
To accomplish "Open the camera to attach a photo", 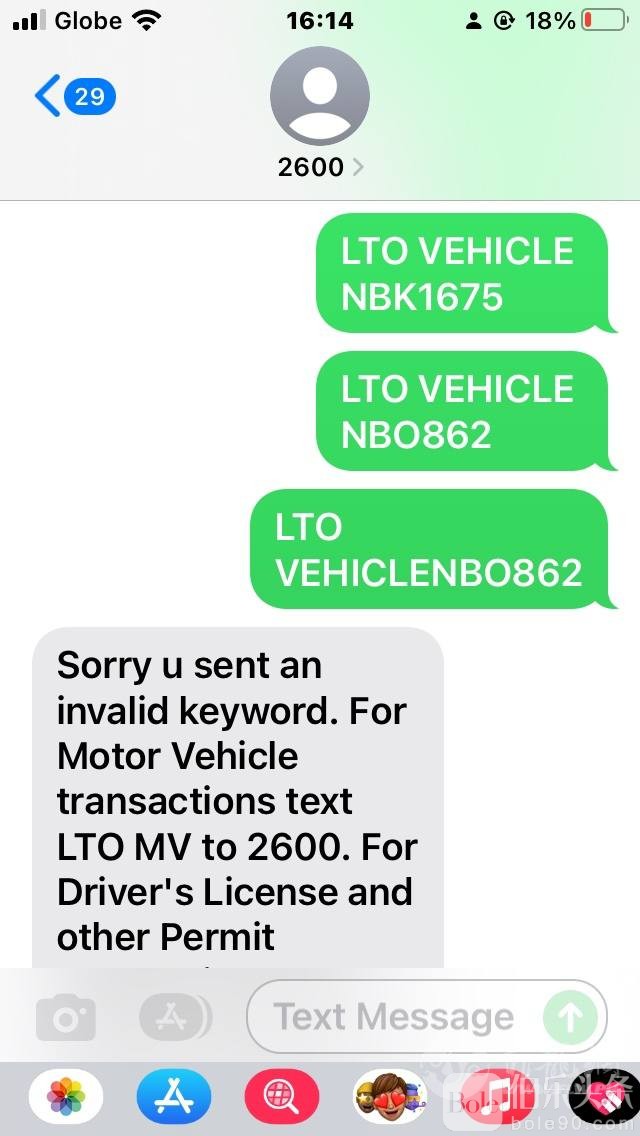I will [66, 1018].
